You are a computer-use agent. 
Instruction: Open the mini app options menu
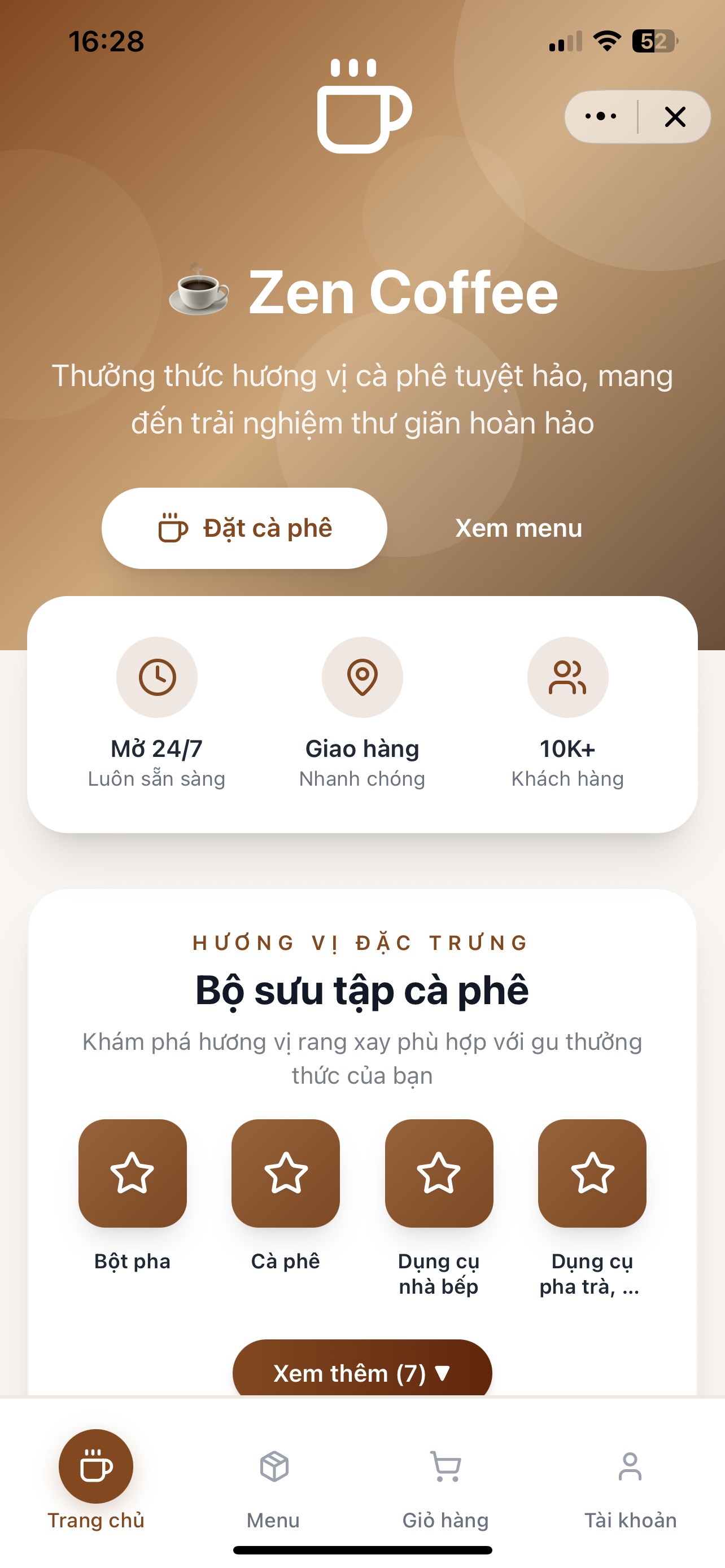point(600,116)
